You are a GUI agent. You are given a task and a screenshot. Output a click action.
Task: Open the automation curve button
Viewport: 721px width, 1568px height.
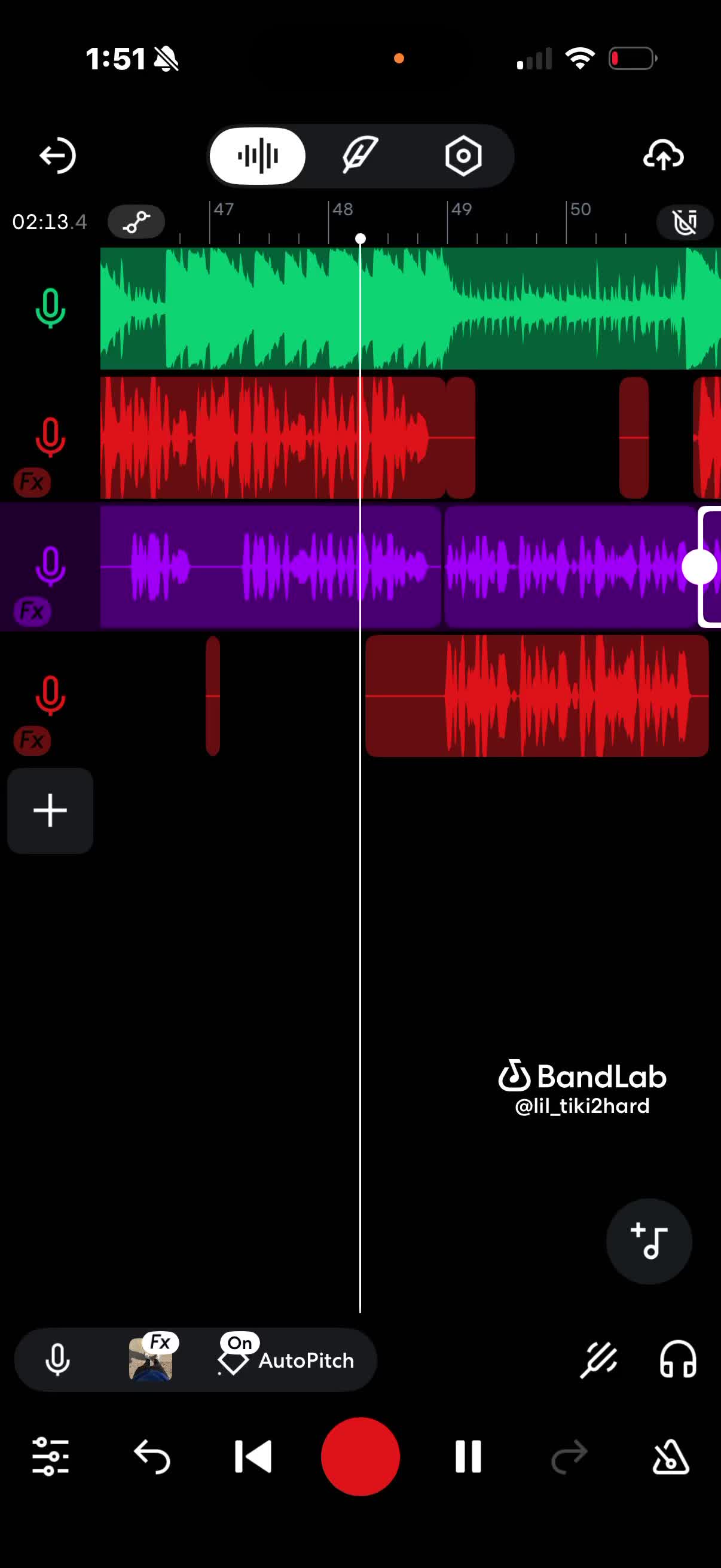(136, 221)
